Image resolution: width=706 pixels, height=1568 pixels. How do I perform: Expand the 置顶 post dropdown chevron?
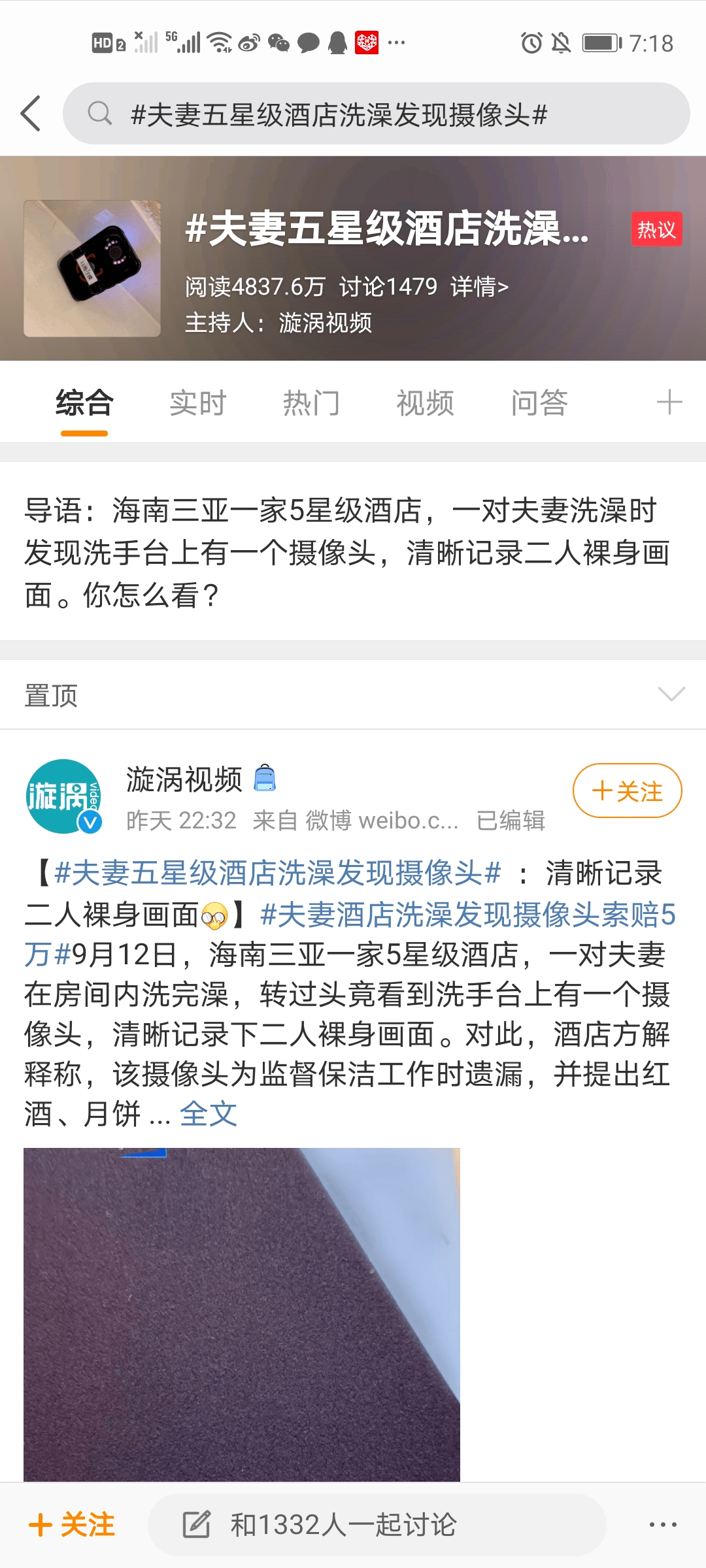671,694
